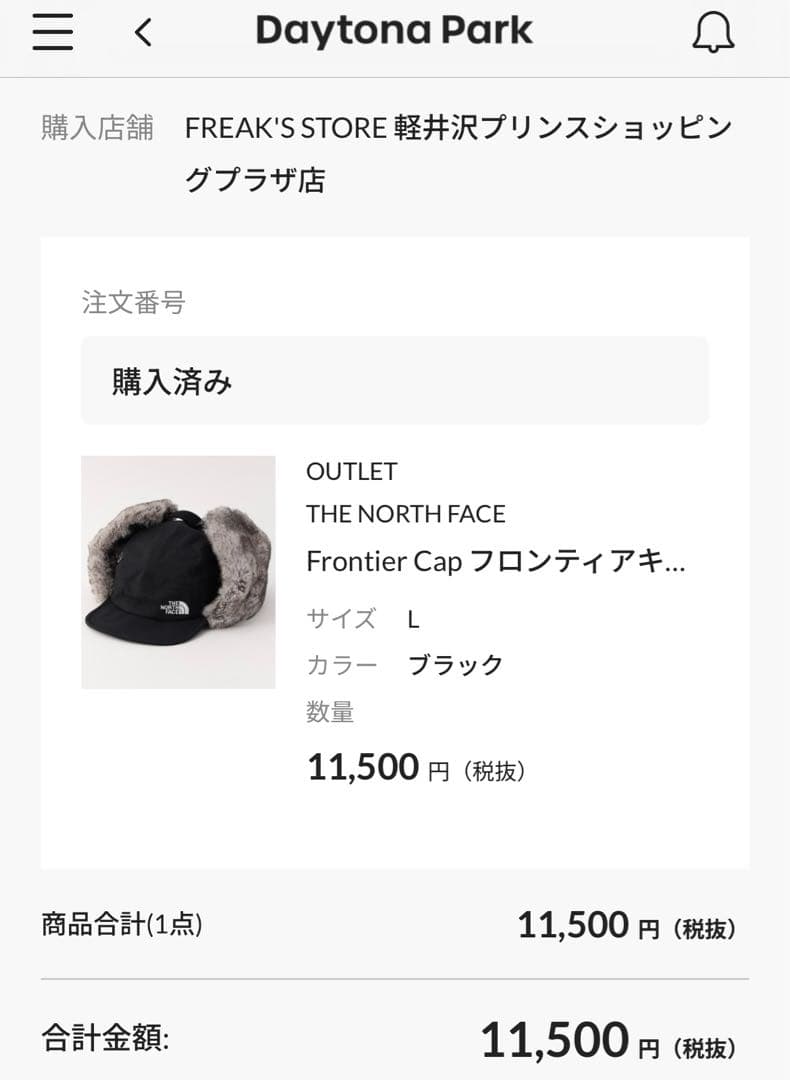
Task: Select the 商品合計 subtotal row
Action: [x=120, y=925]
